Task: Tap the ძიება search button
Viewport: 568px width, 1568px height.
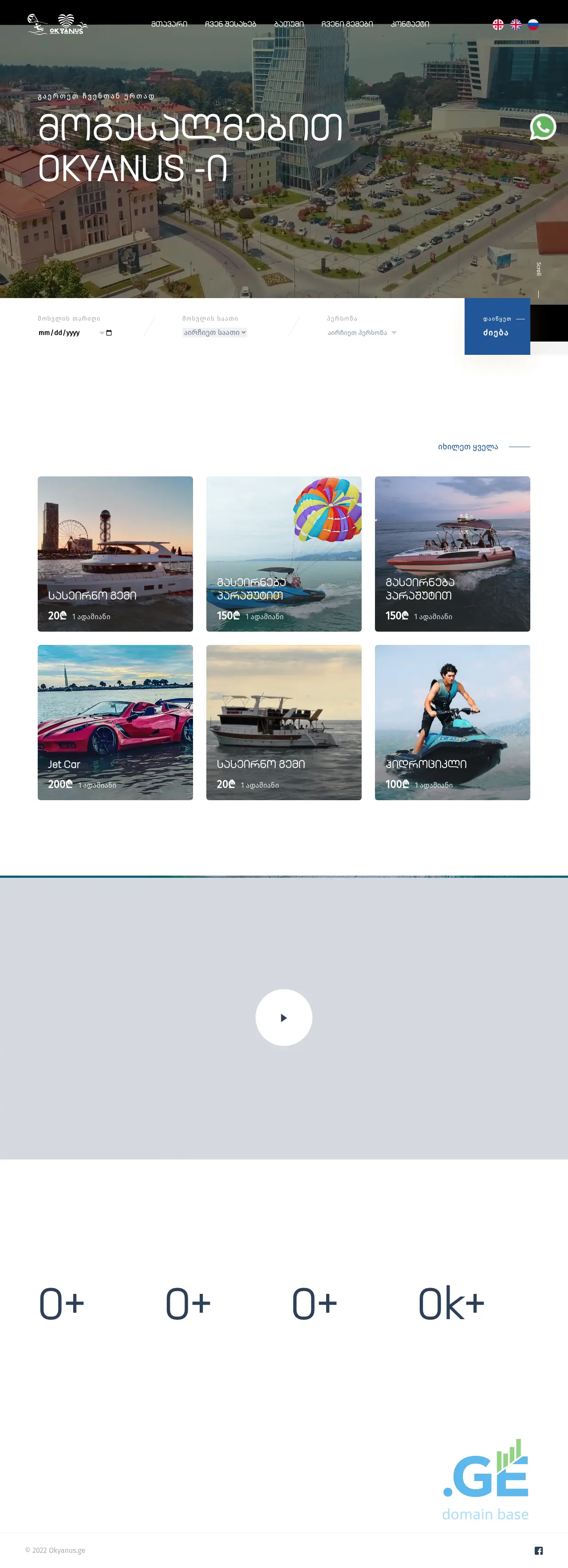Action: pos(497,327)
